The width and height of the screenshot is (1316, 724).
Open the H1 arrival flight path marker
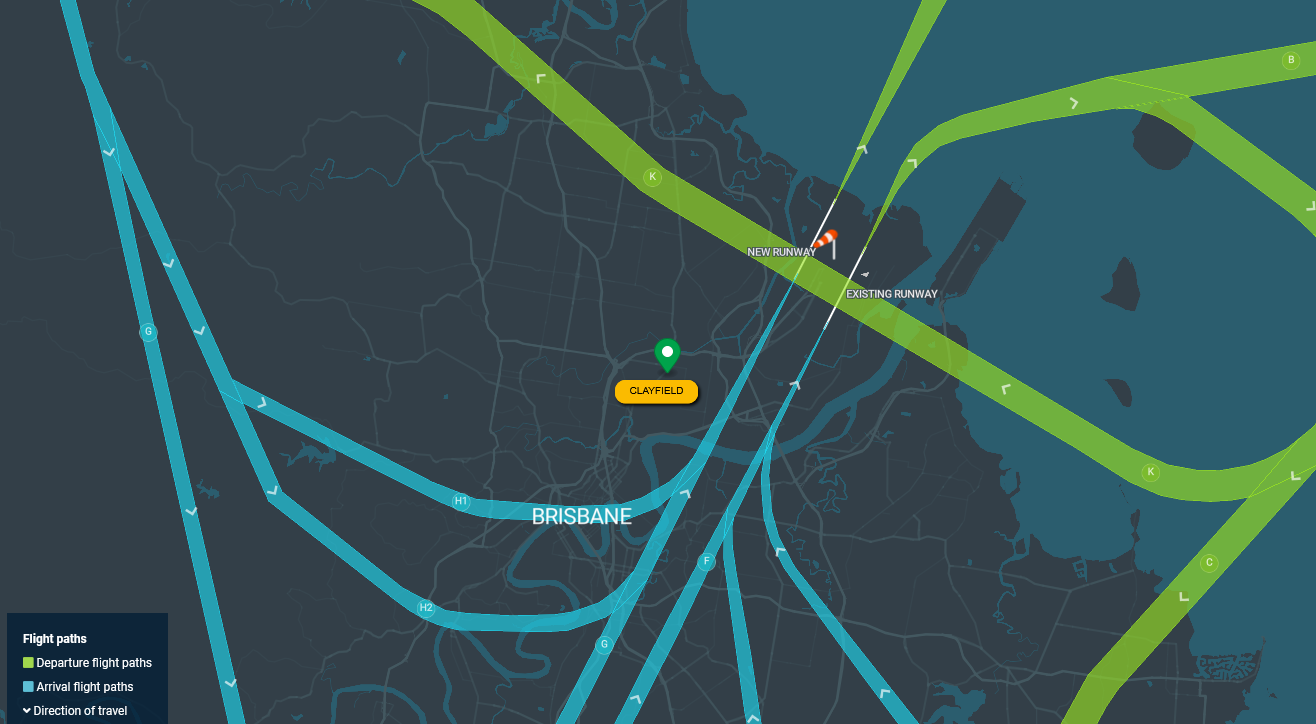461,501
